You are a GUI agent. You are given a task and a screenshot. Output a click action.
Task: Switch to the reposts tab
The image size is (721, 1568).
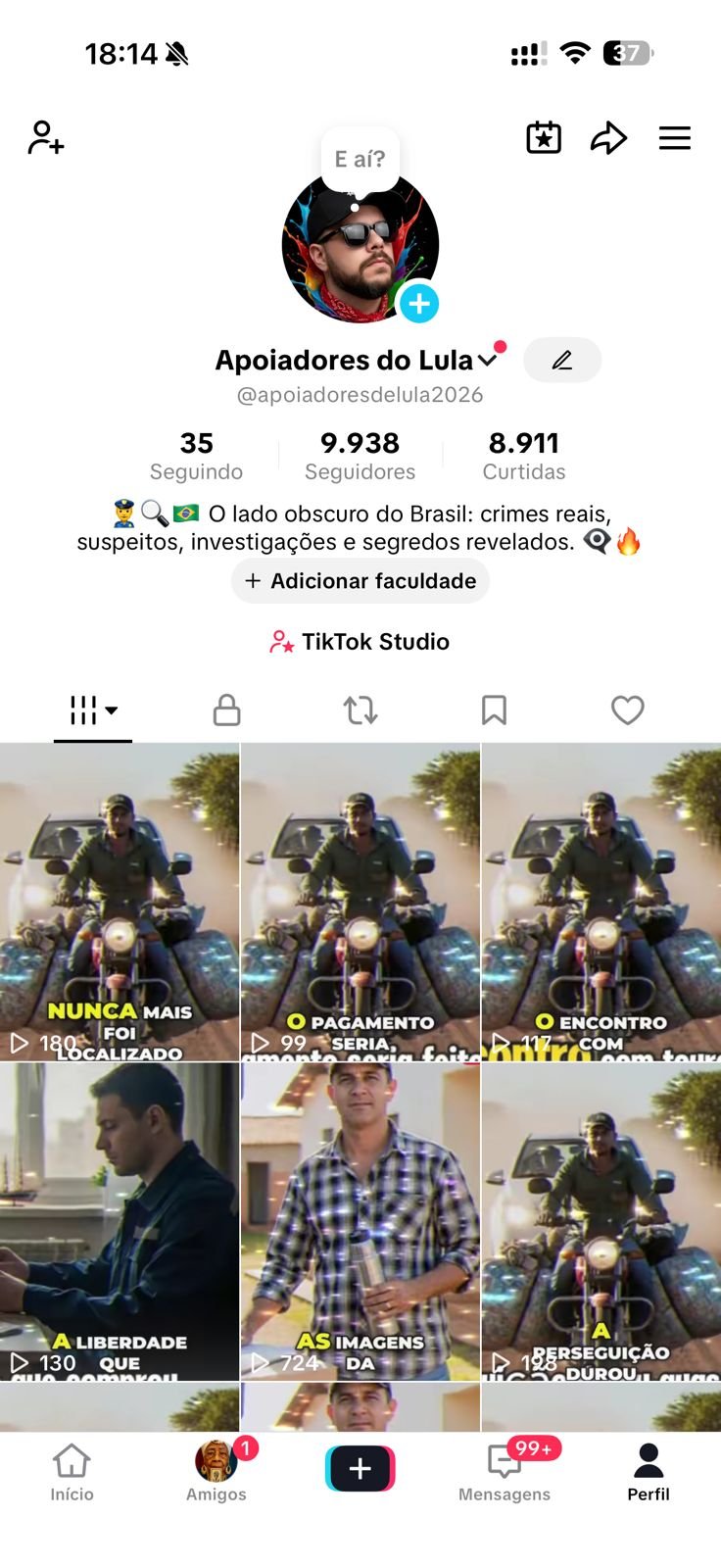pyautogui.click(x=360, y=710)
